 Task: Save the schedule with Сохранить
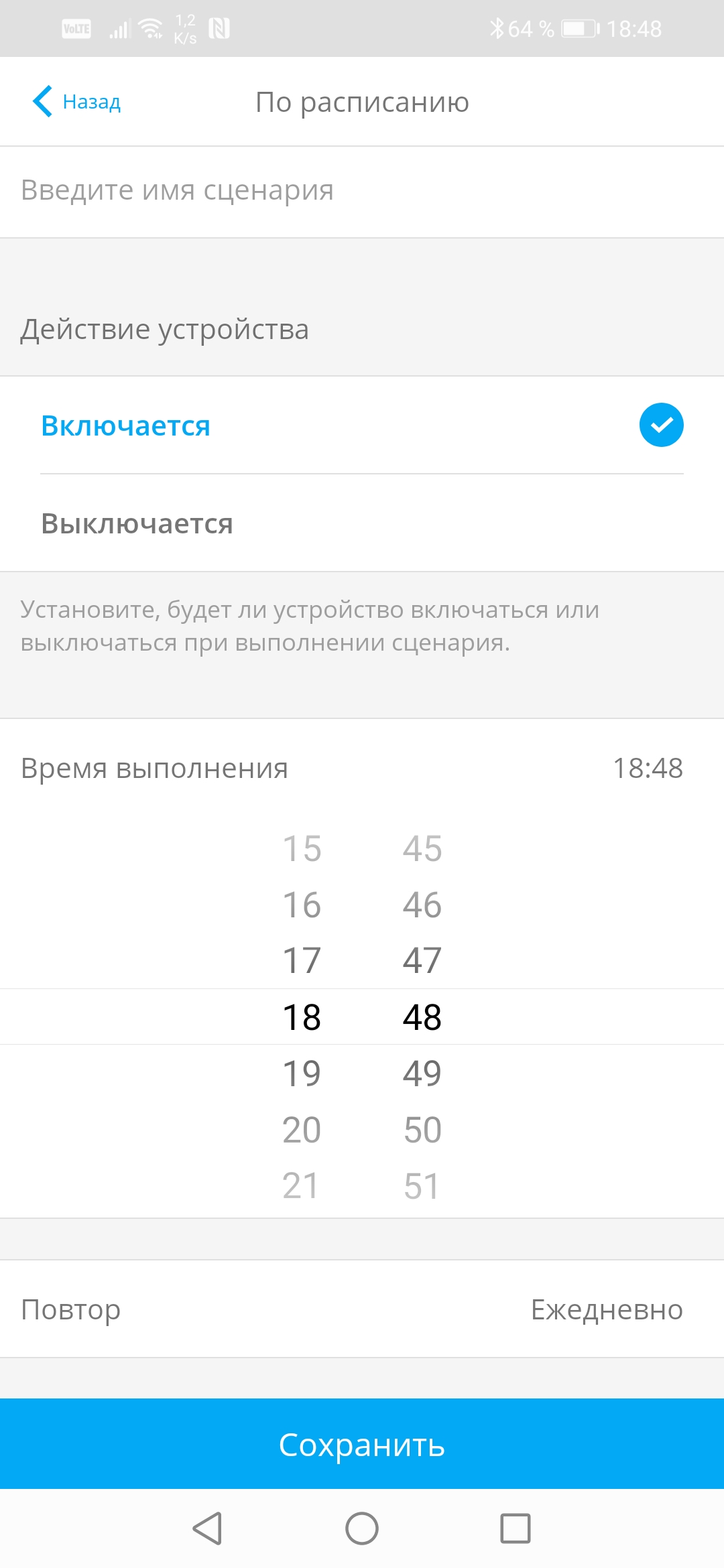click(362, 1445)
